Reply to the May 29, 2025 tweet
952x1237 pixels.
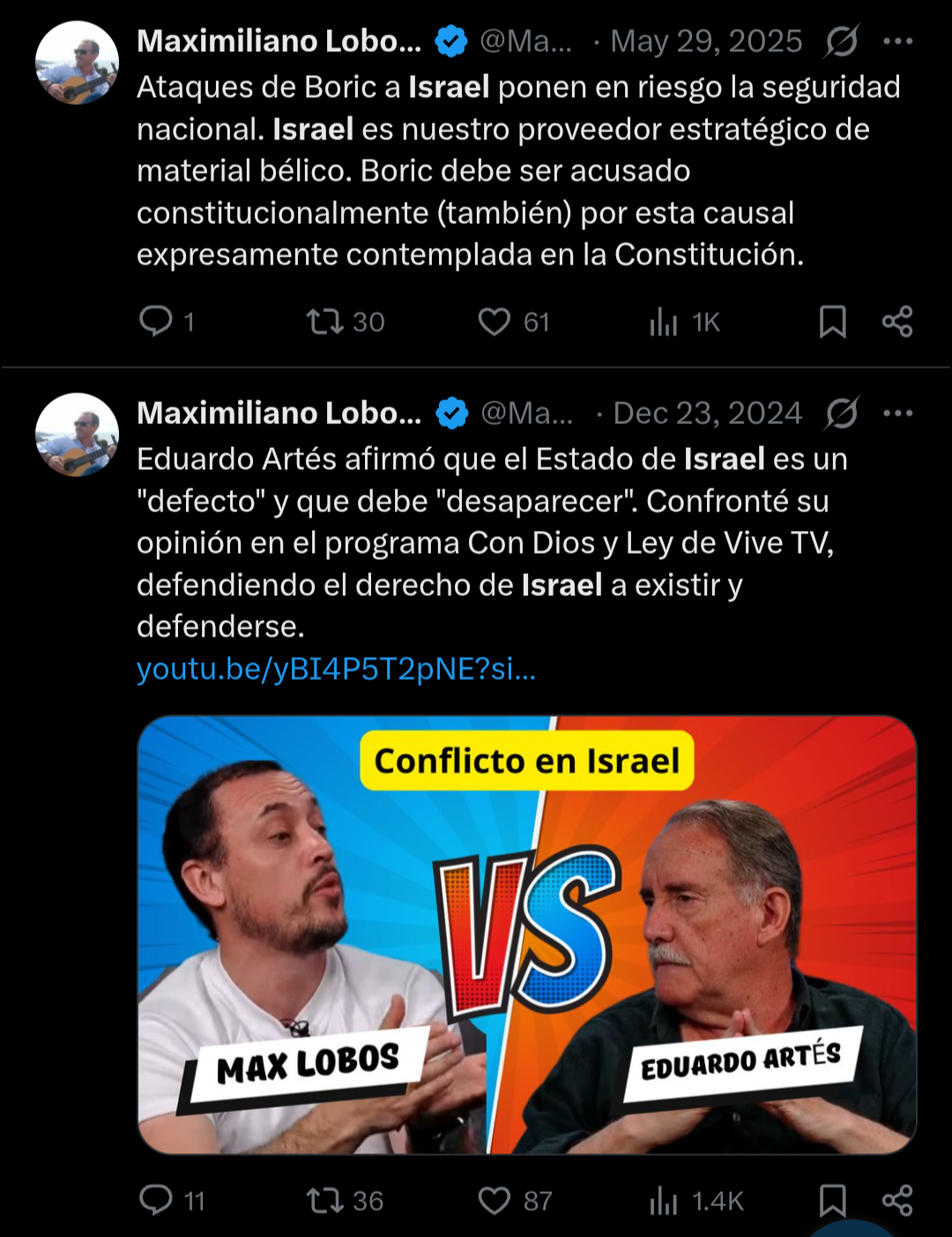156,321
